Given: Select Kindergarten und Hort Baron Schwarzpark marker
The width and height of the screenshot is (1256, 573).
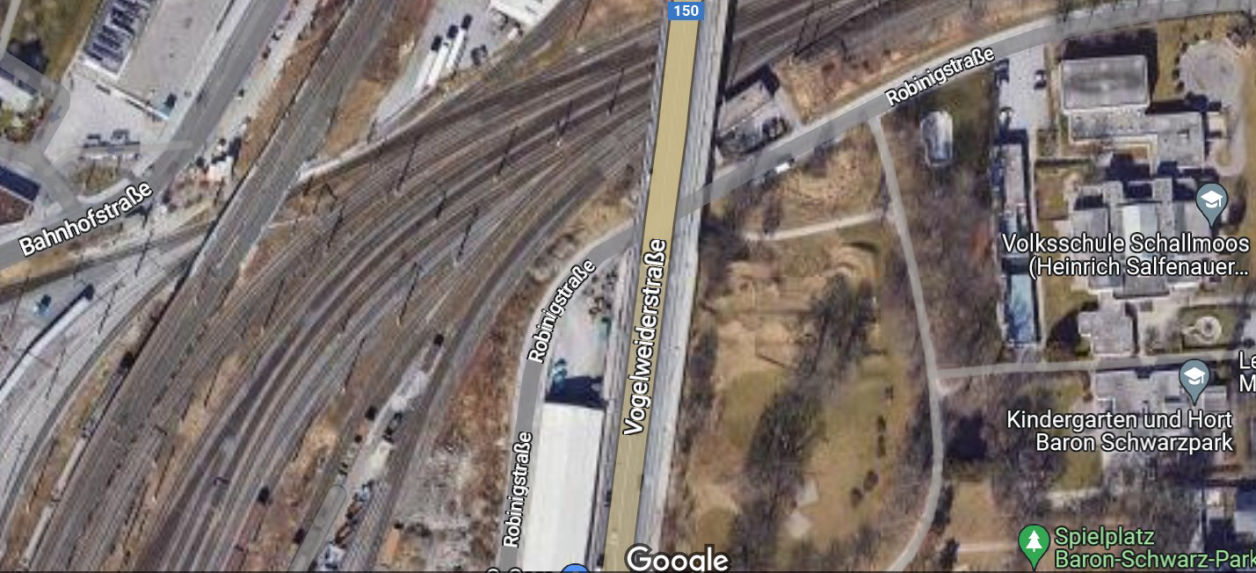Looking at the screenshot, I should [1193, 379].
